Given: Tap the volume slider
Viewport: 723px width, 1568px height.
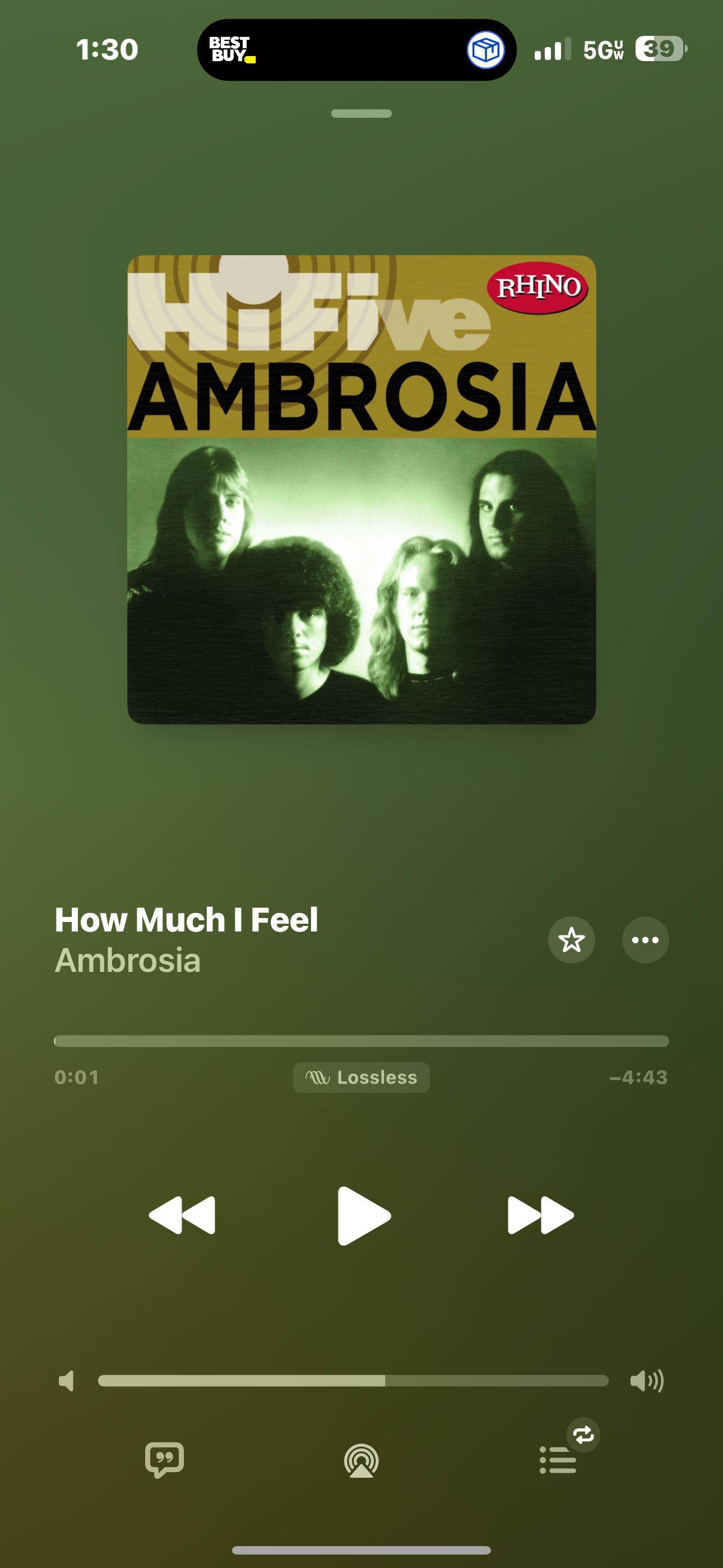Looking at the screenshot, I should [x=353, y=1381].
